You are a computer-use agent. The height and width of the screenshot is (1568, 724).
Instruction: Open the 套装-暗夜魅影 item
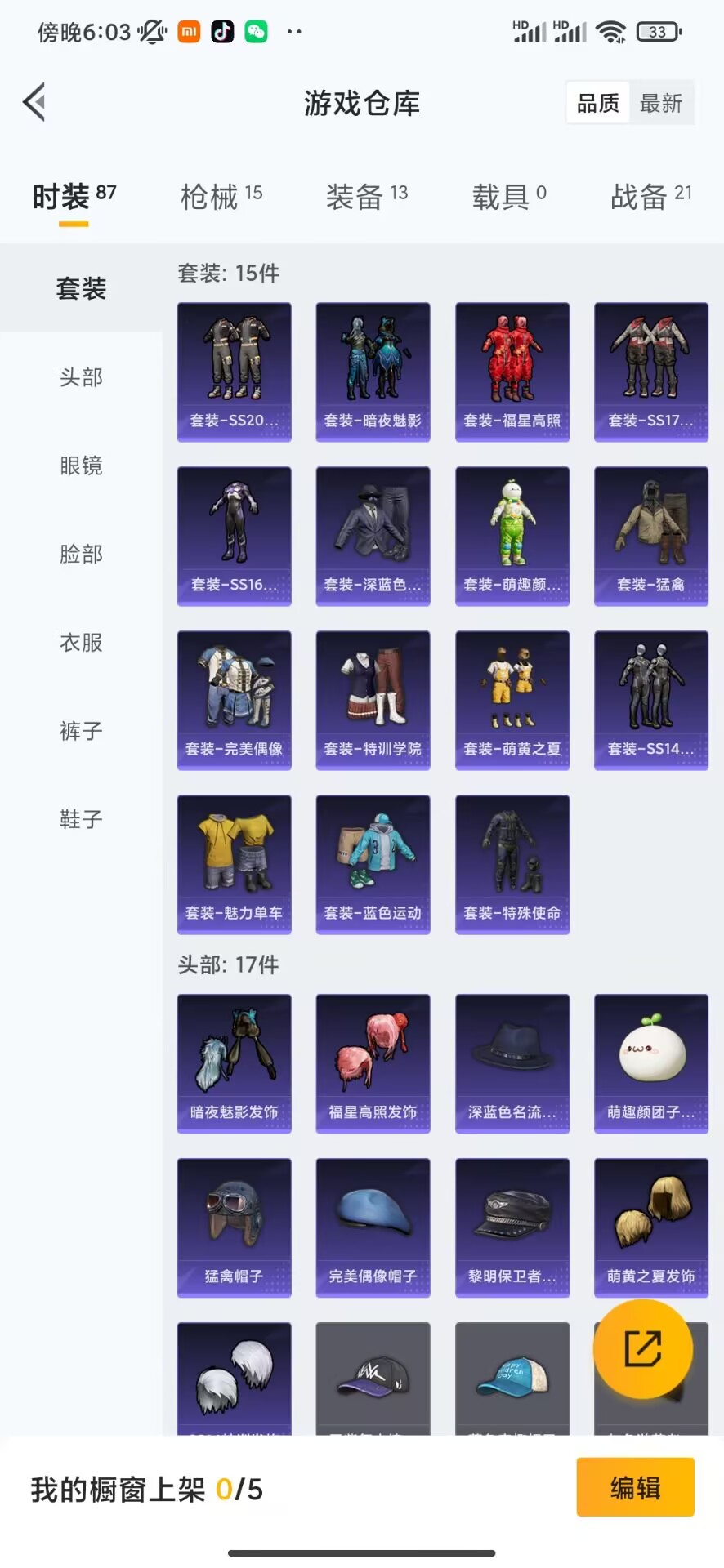coord(373,372)
